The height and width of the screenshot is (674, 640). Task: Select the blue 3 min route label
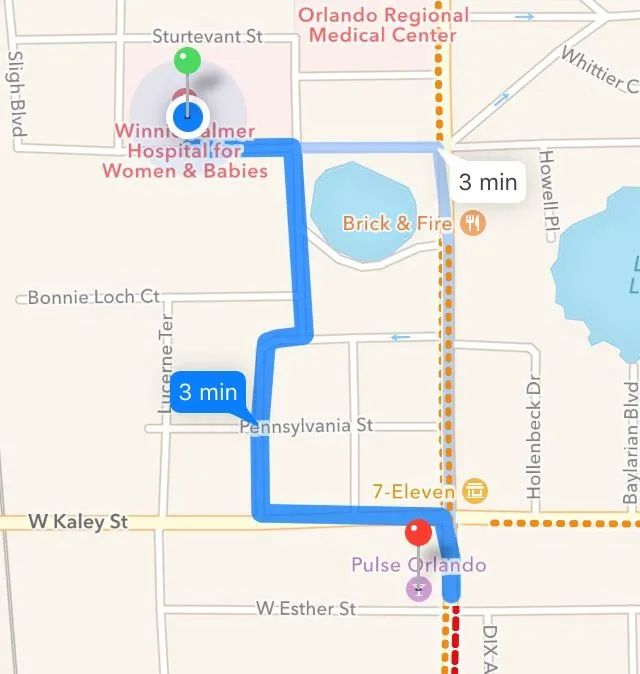tap(208, 392)
